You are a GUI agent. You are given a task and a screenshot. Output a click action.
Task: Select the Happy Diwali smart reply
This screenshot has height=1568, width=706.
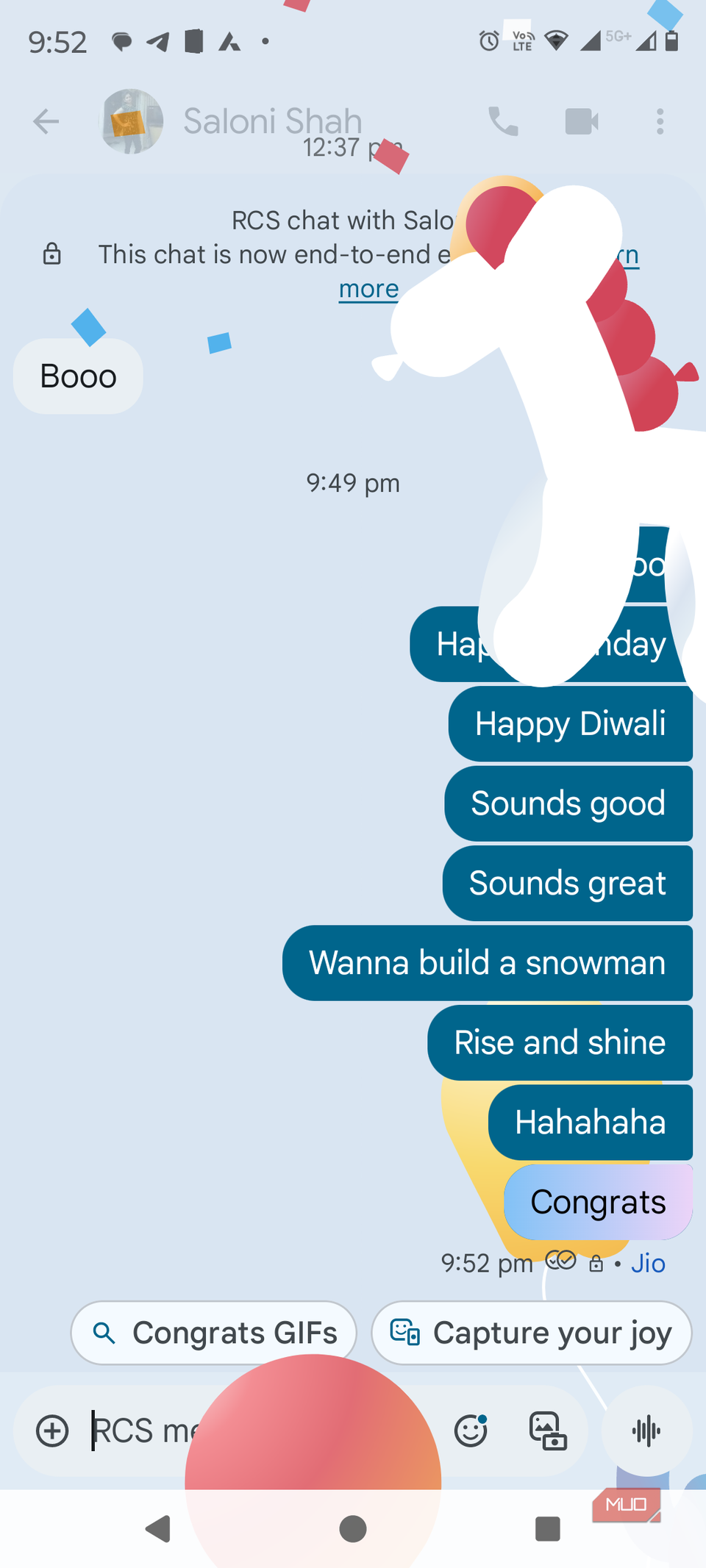(571, 724)
